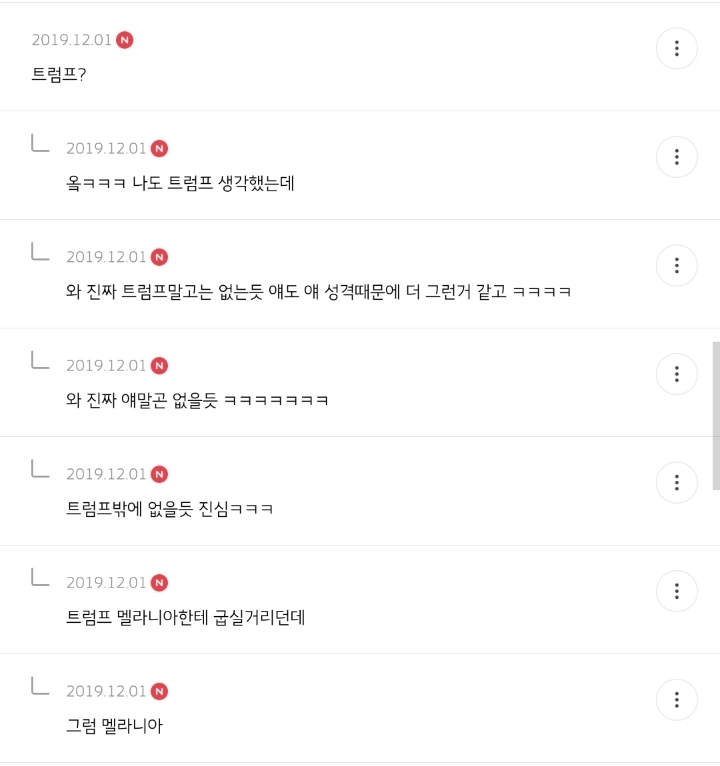Open the options menu for "옼ㅋㅋㅋ 나도 트럼프 생각했는데"
Image resolution: width=720 pixels, height=766 pixels.
pyautogui.click(x=677, y=157)
